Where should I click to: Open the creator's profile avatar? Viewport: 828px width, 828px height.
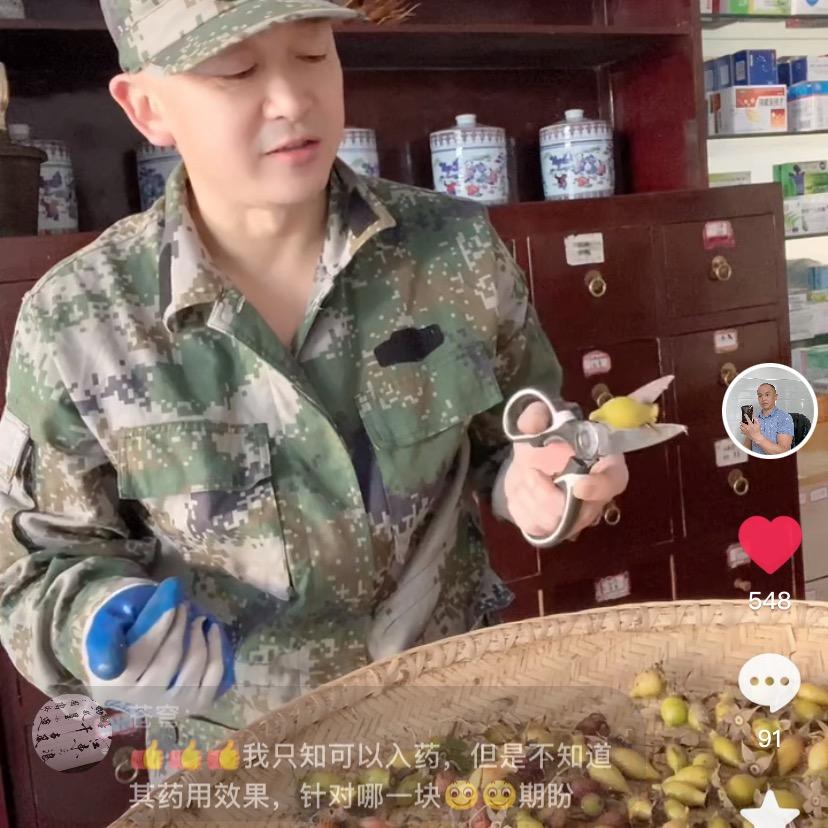click(x=769, y=411)
